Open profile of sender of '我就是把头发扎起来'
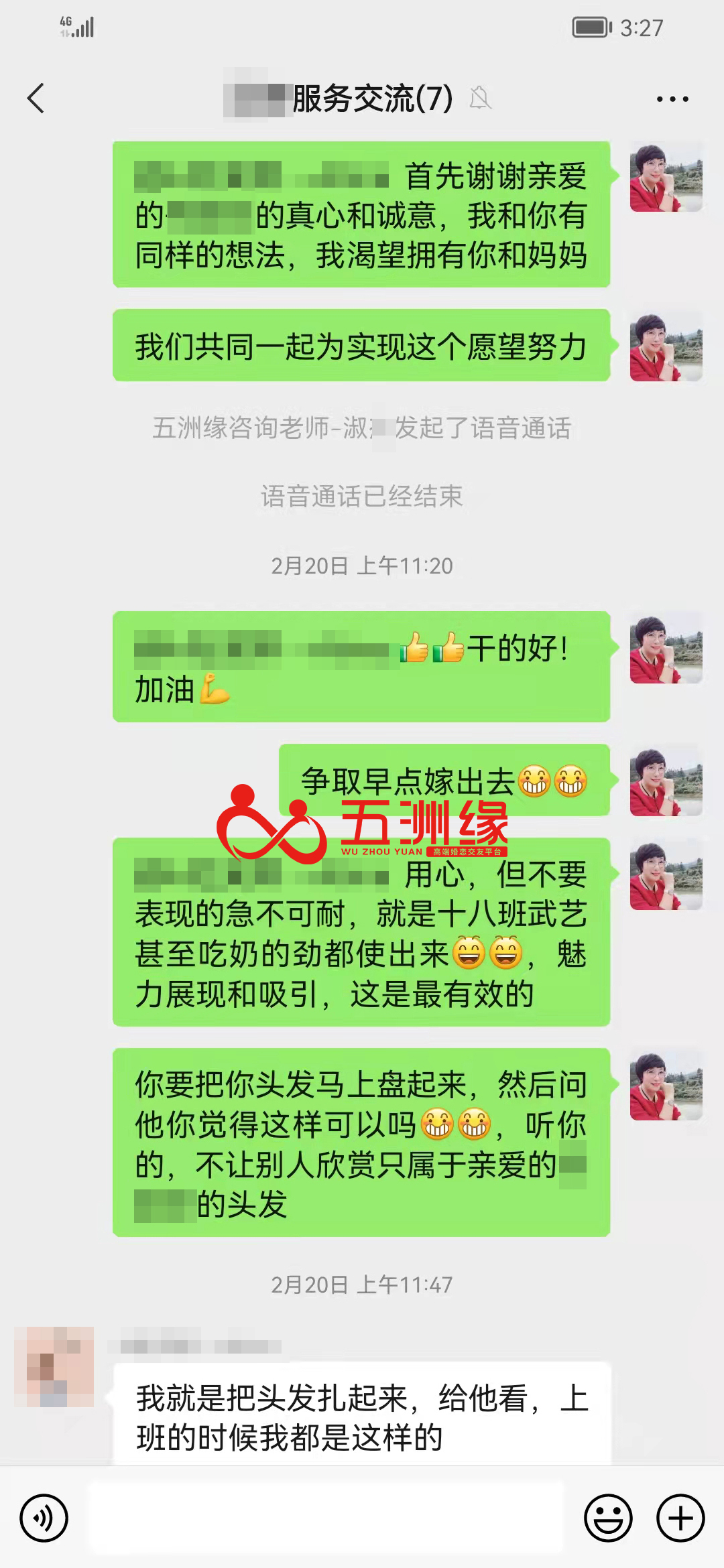724x1568 pixels. 54,1366
